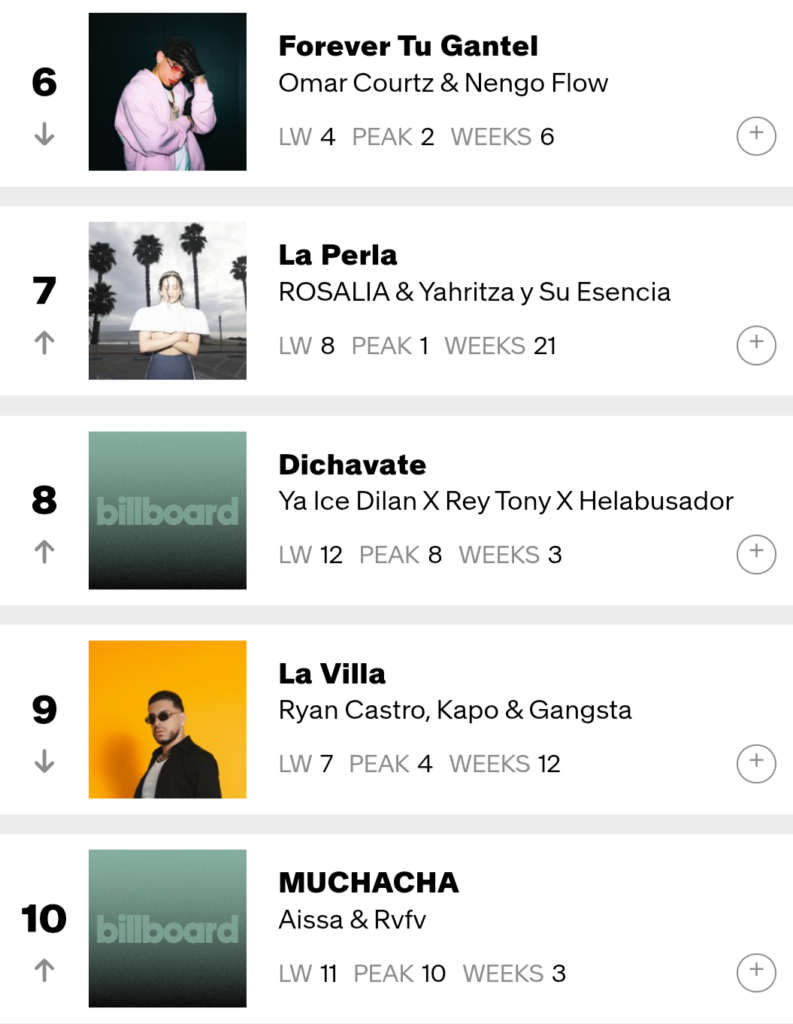Open Forever Tu Gantel cover art
Screen dimensions: 793x1024
pos(167,92)
